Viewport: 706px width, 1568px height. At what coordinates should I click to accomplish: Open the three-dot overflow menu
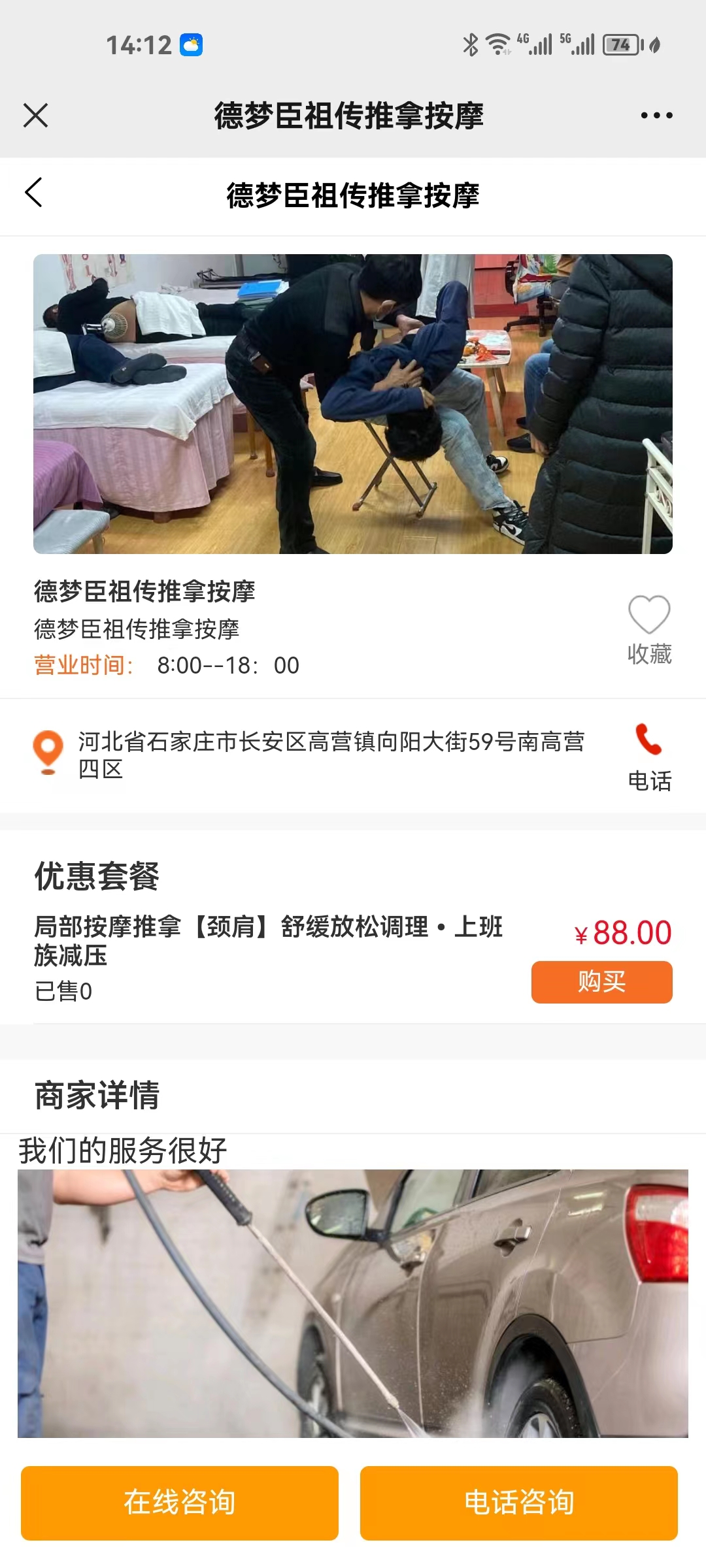656,116
